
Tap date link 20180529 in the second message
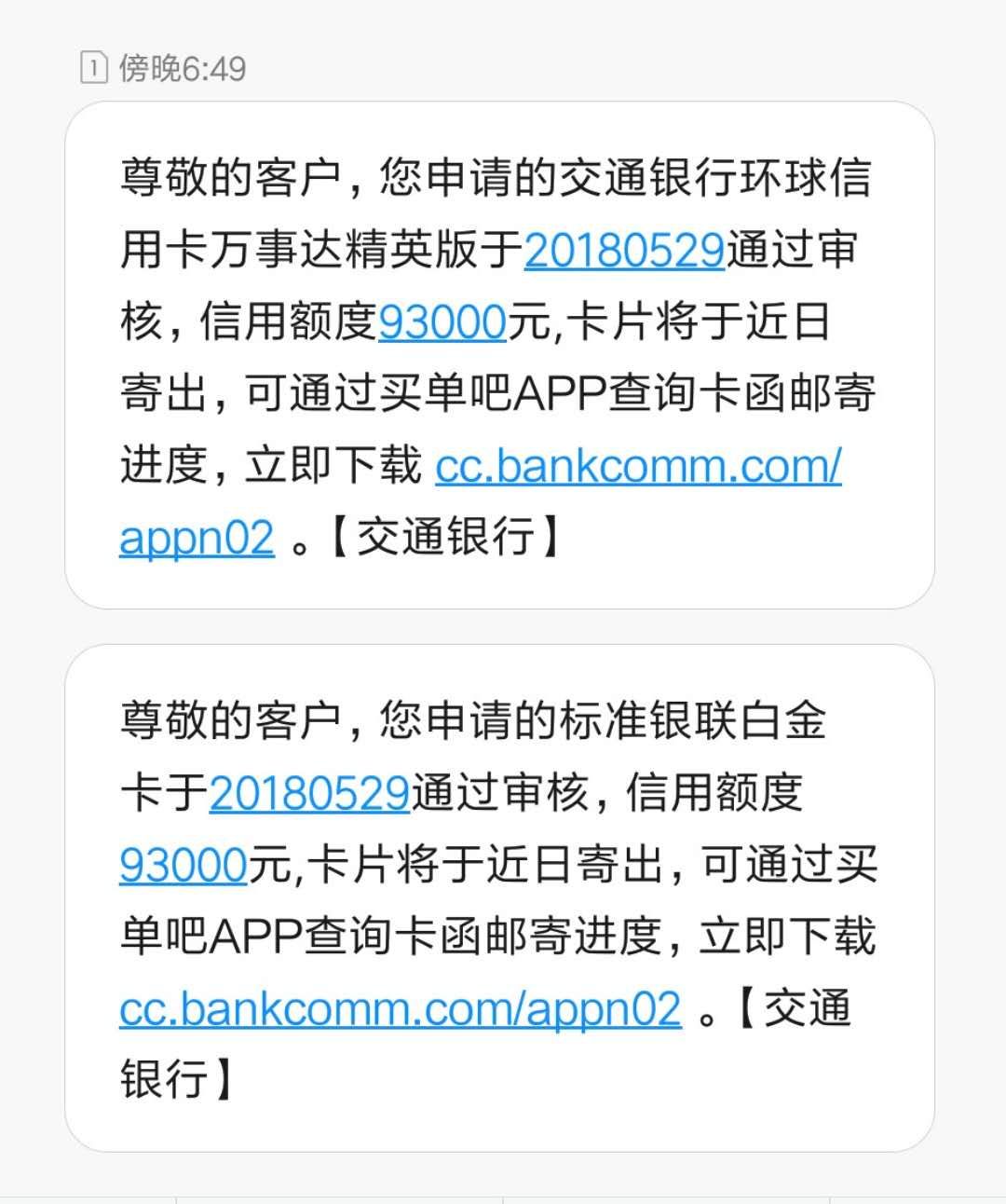pyautogui.click(x=309, y=794)
